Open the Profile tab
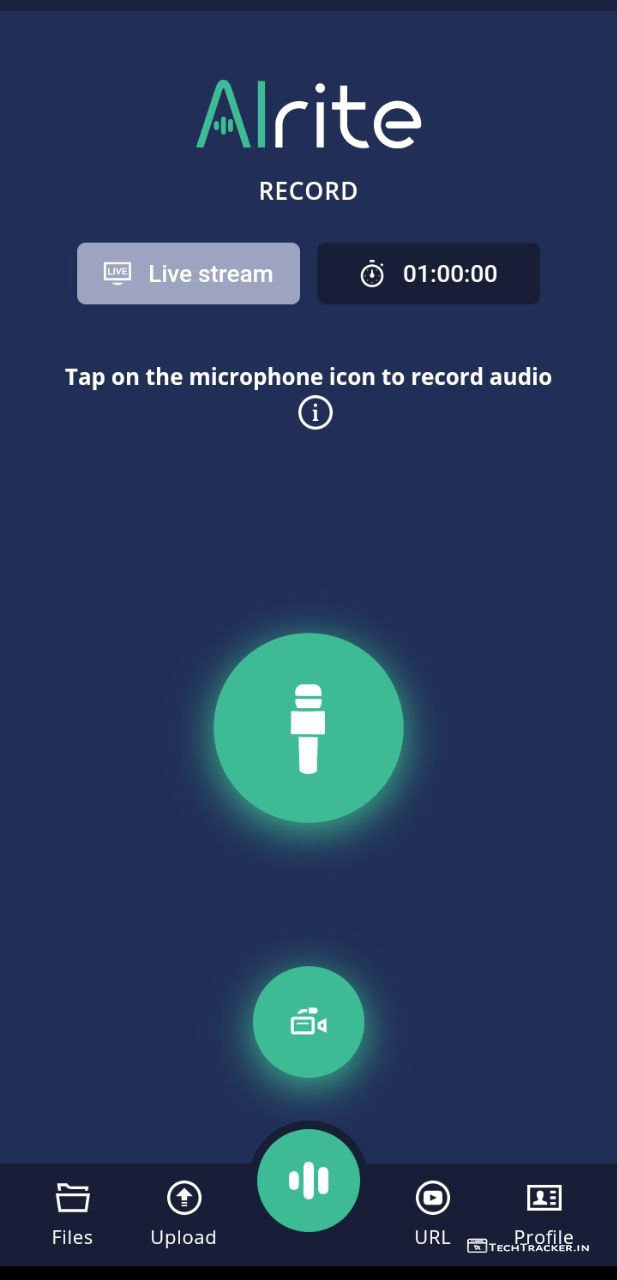617x1280 pixels. coord(543,1210)
